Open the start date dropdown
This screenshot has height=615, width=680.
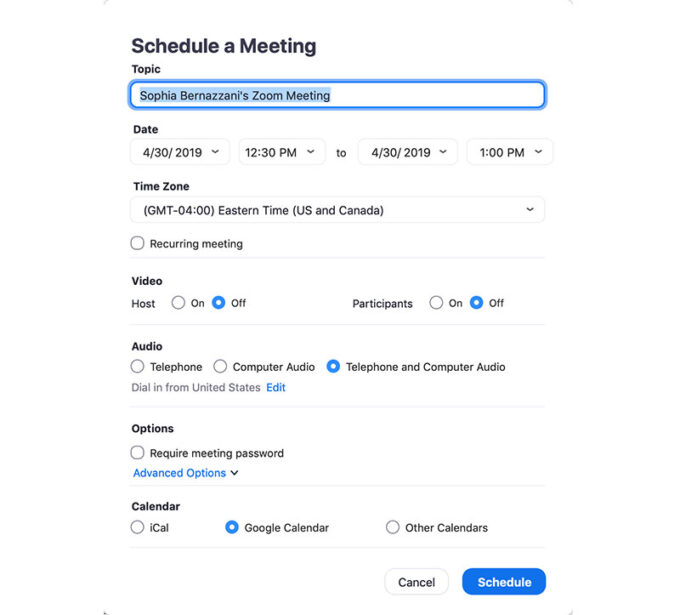coord(180,152)
